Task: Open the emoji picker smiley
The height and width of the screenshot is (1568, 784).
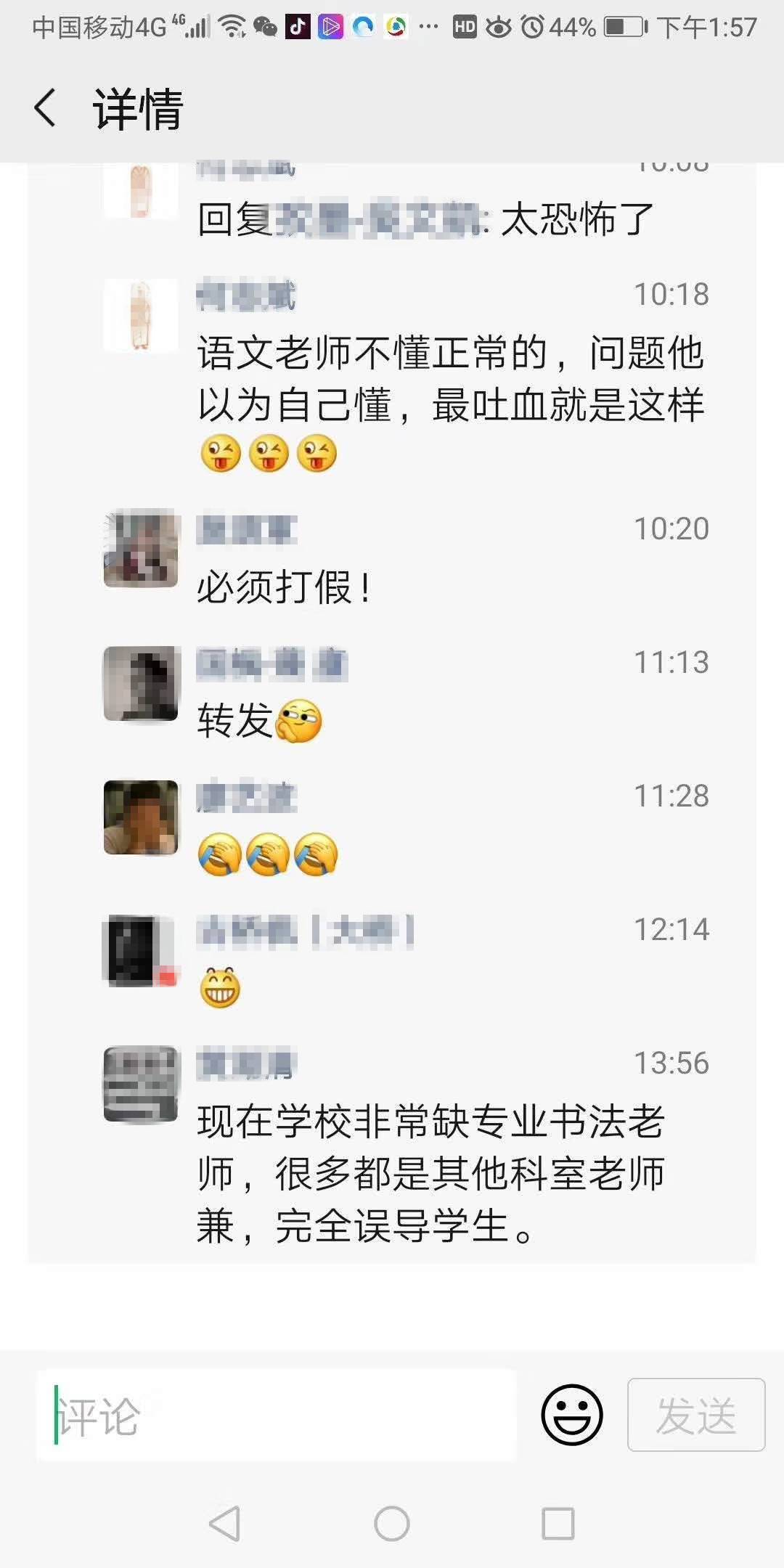Action: tap(572, 1415)
